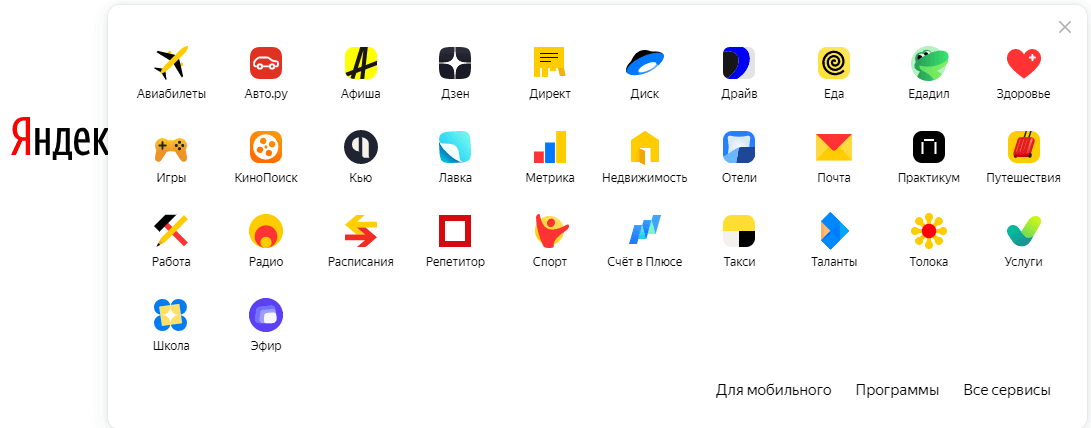Image resolution: width=1091 pixels, height=428 pixels.
Task: Tap the Эфир icon
Action: tap(266, 316)
